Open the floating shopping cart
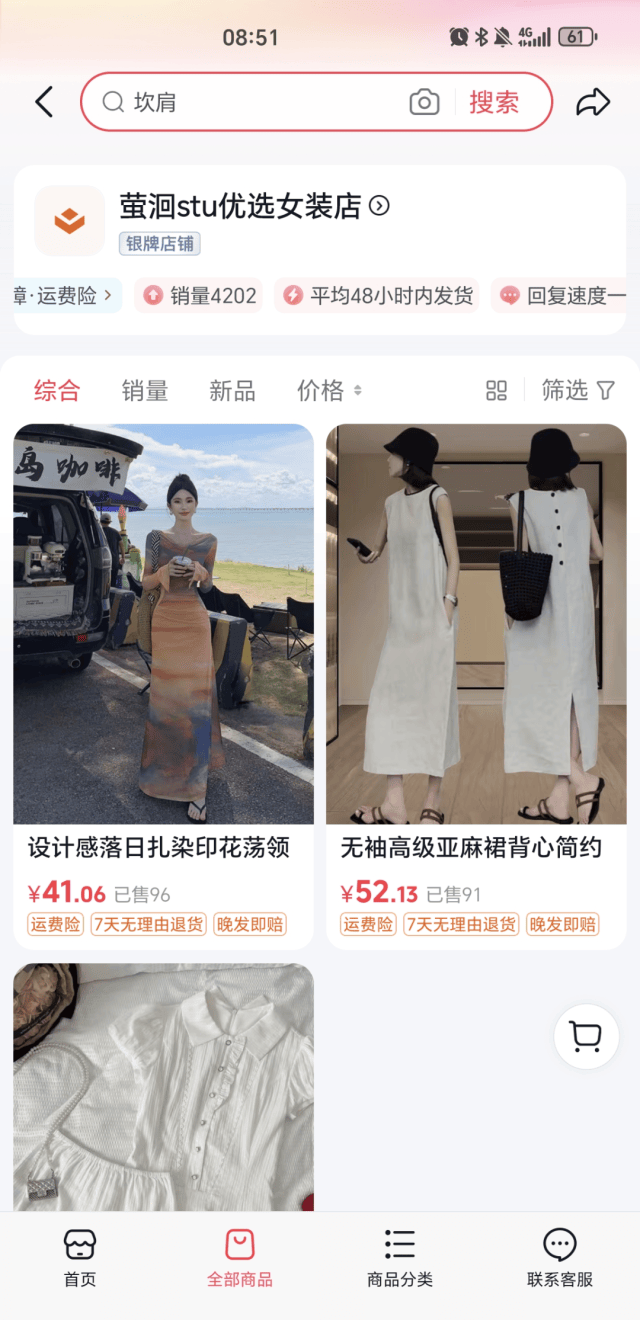The height and width of the screenshot is (1320, 640). [586, 1036]
